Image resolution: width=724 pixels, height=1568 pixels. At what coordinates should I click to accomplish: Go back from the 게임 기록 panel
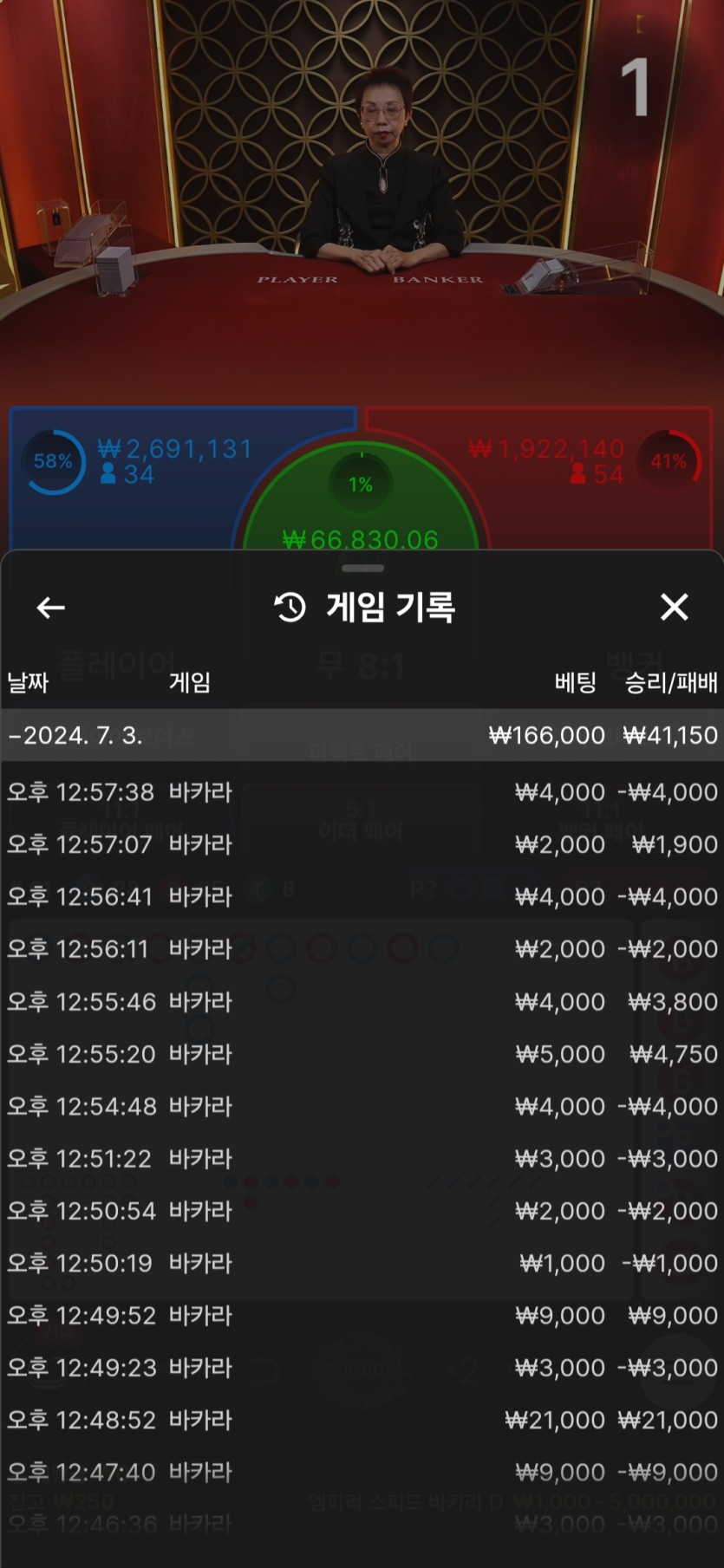click(x=51, y=608)
